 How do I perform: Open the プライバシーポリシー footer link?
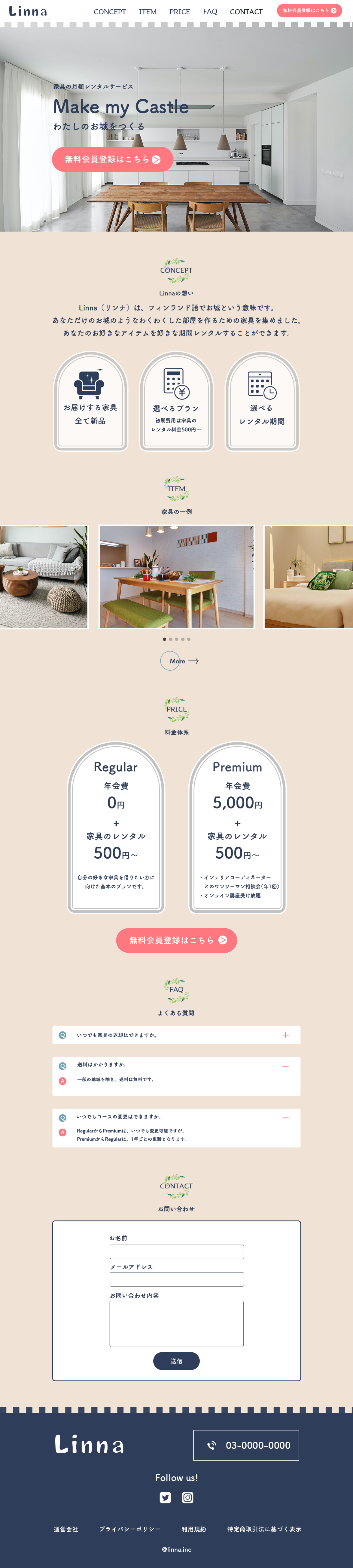click(x=130, y=1529)
